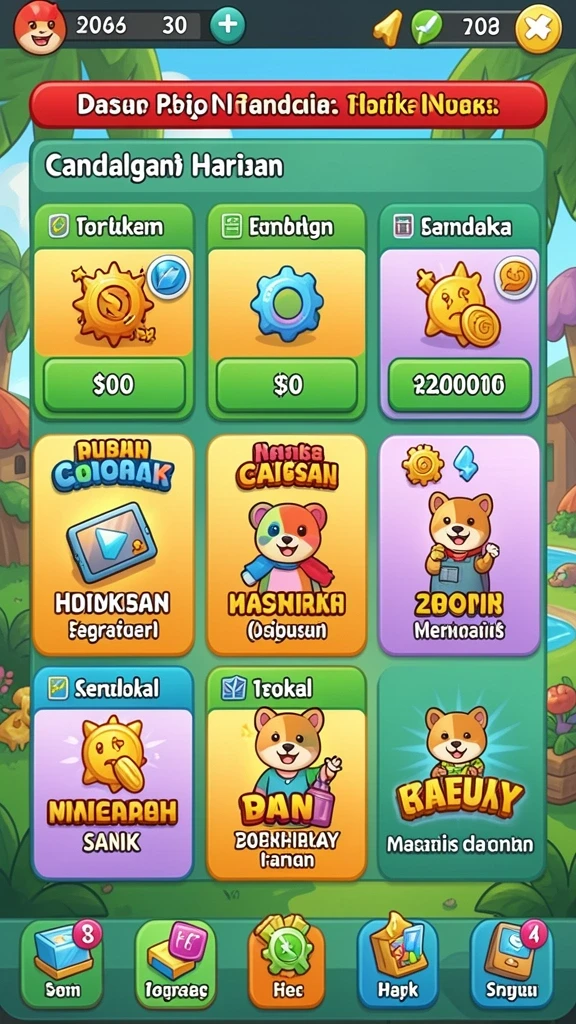This screenshot has height=1024, width=576.
Task: Open the Caigsan colorful bear card
Action: click(x=287, y=545)
